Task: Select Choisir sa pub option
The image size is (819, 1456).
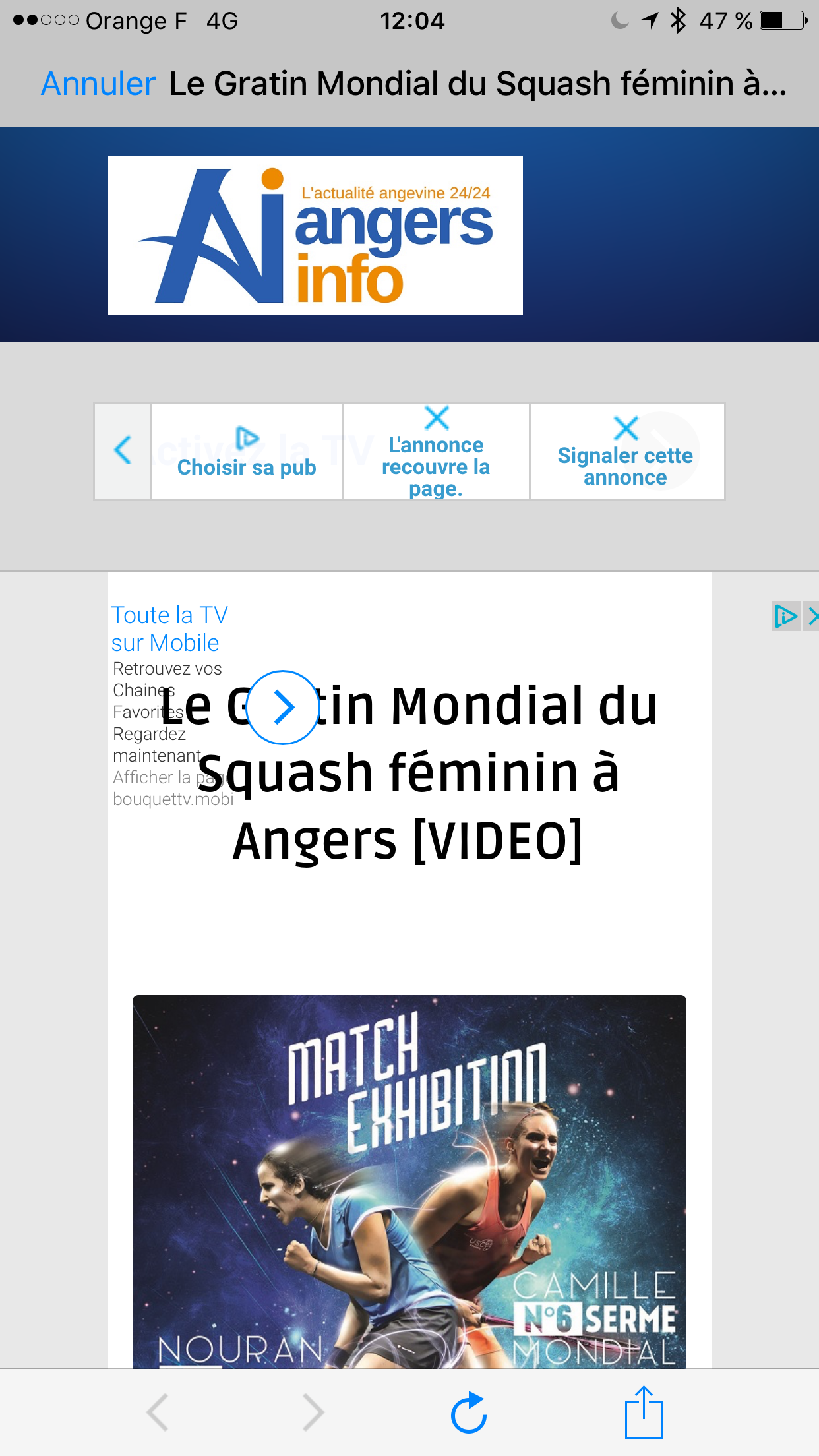Action: [247, 451]
